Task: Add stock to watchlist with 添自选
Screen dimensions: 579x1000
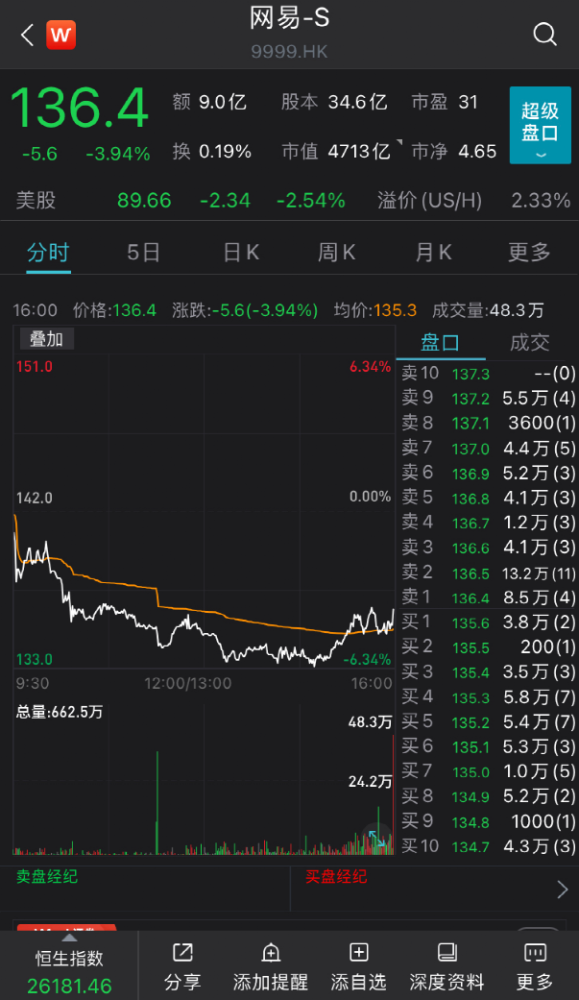Action: coord(359,967)
